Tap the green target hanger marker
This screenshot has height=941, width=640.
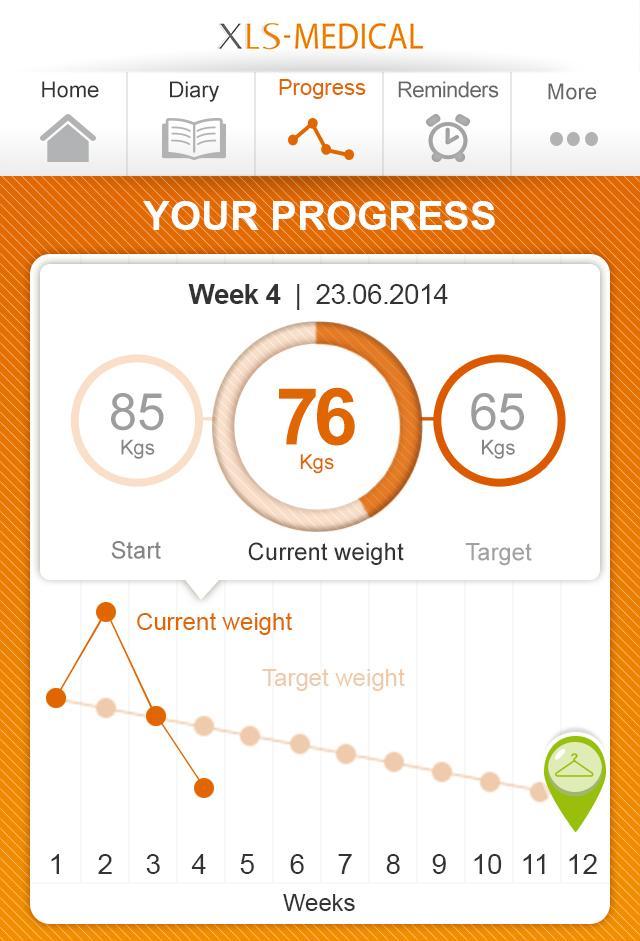(x=574, y=772)
